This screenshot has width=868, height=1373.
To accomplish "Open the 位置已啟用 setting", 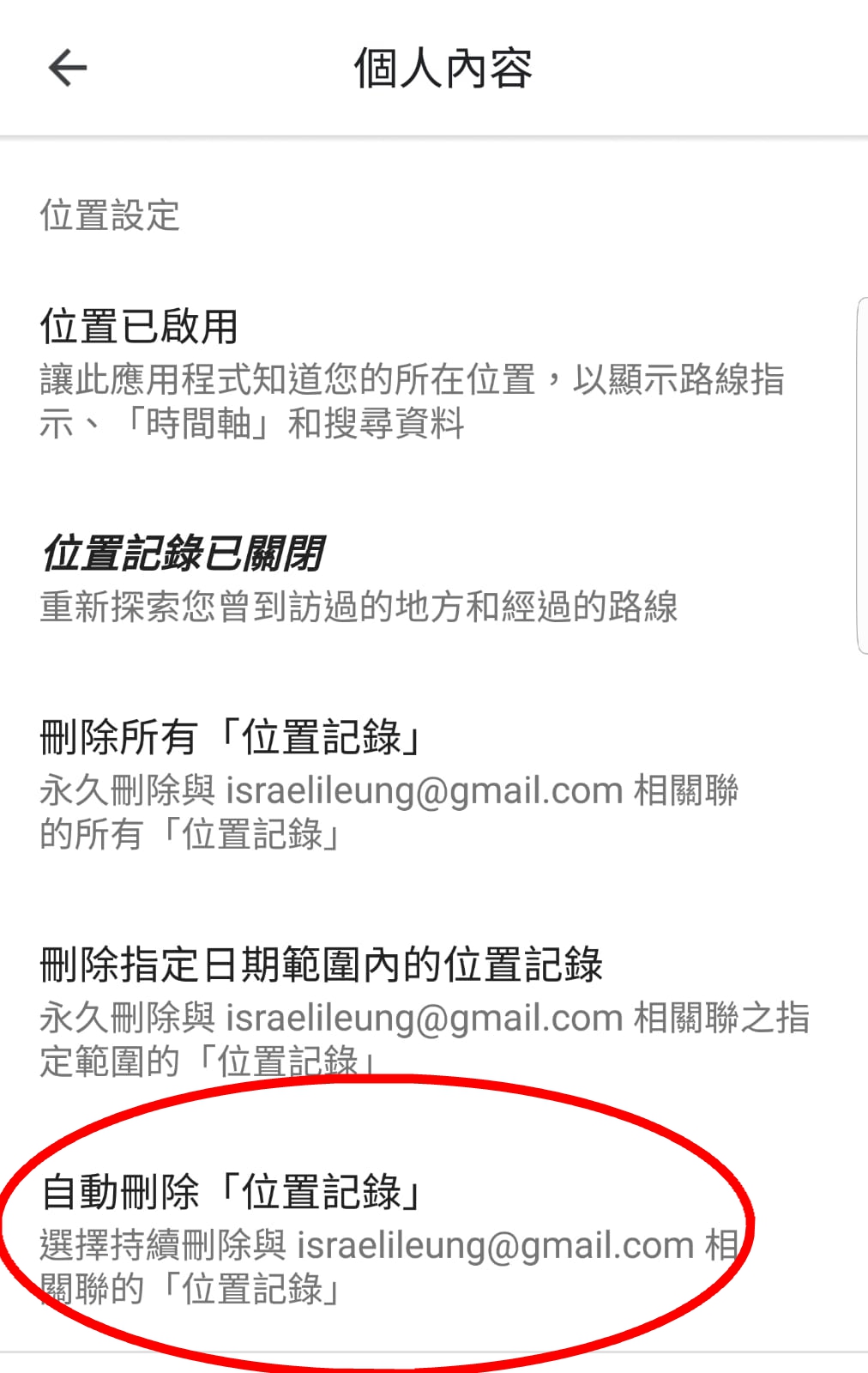I will [412, 374].
